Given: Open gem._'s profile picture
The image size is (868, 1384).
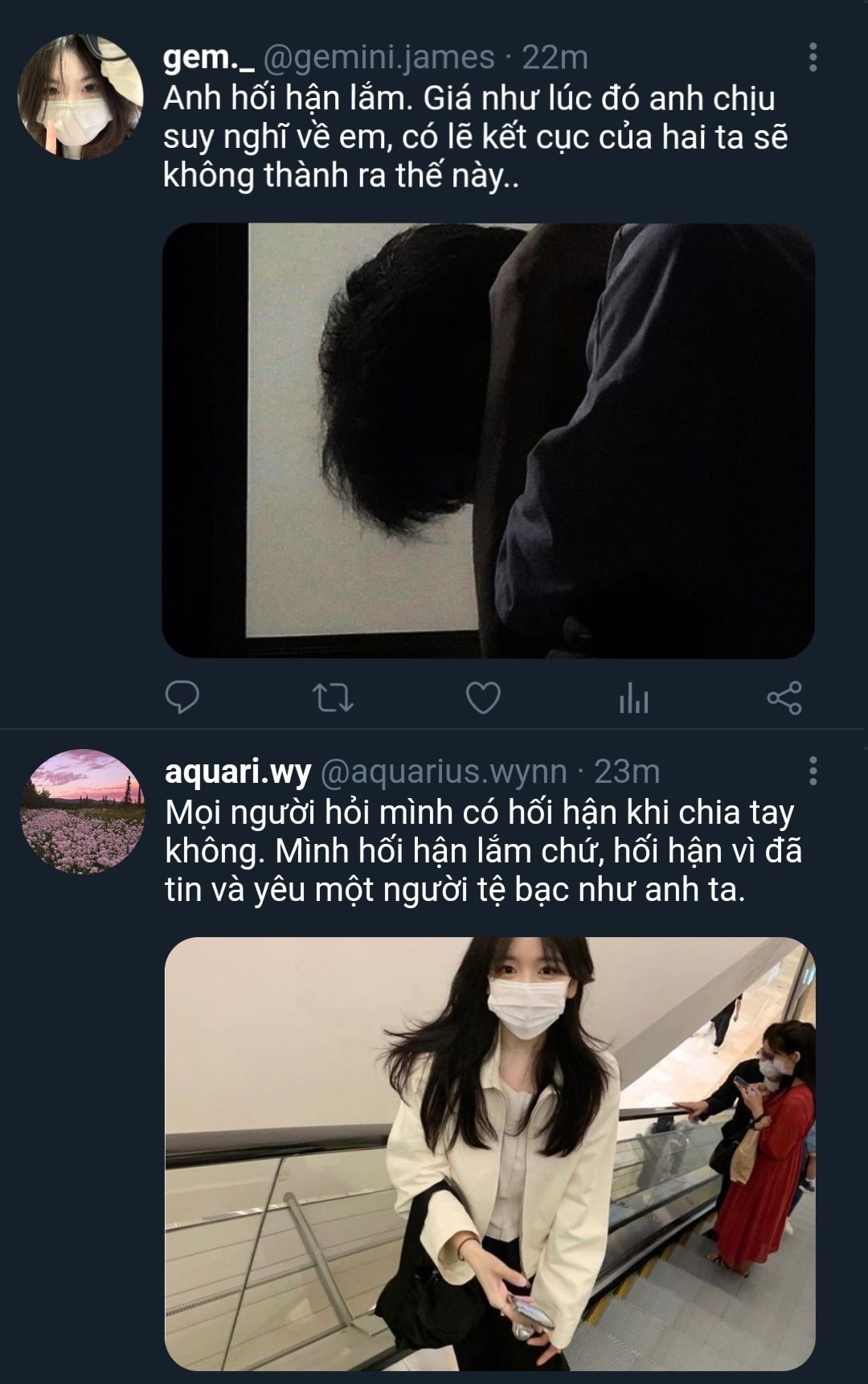Looking at the screenshot, I should (81, 96).
